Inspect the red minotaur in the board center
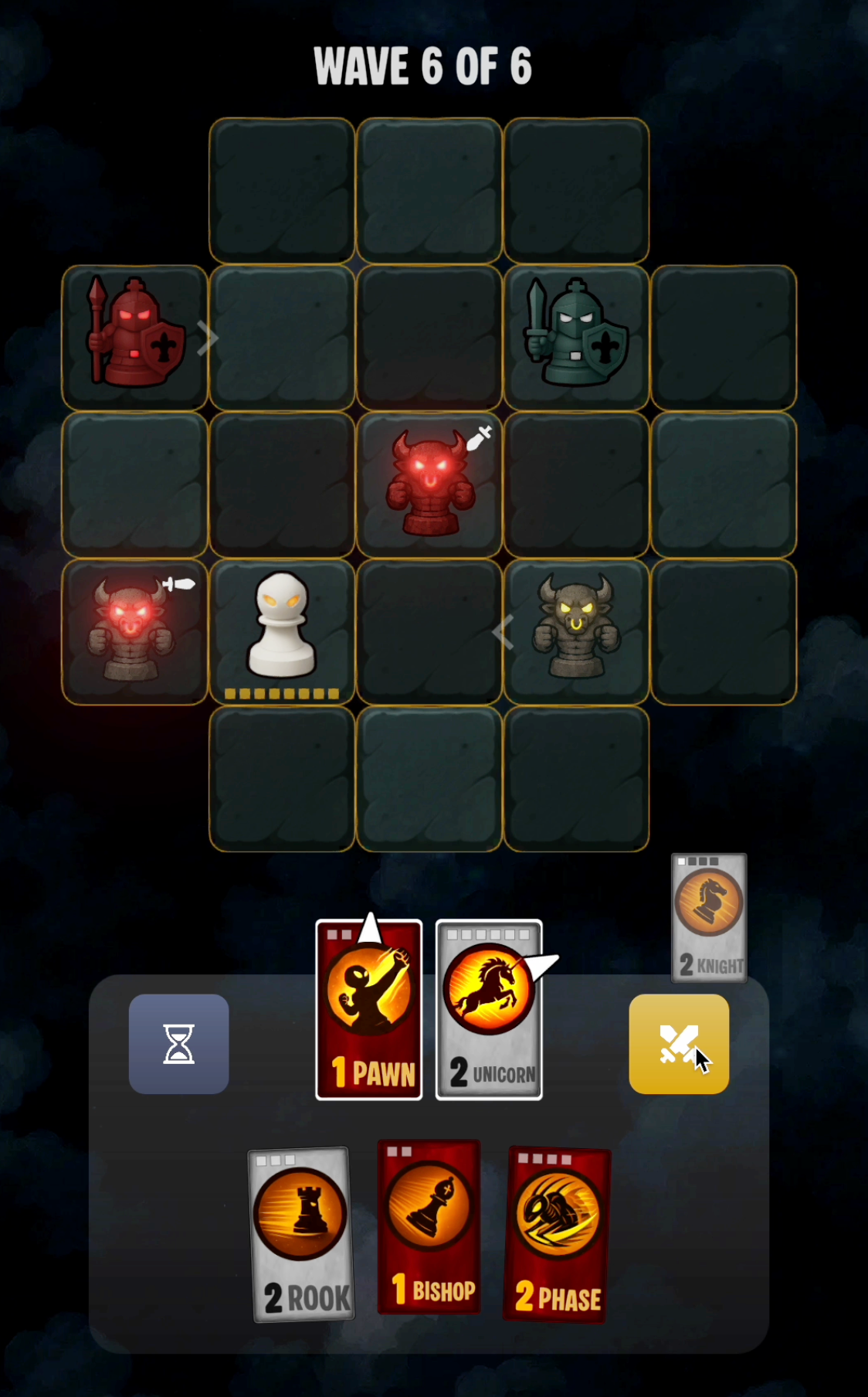This screenshot has height=1397, width=868. point(429,483)
